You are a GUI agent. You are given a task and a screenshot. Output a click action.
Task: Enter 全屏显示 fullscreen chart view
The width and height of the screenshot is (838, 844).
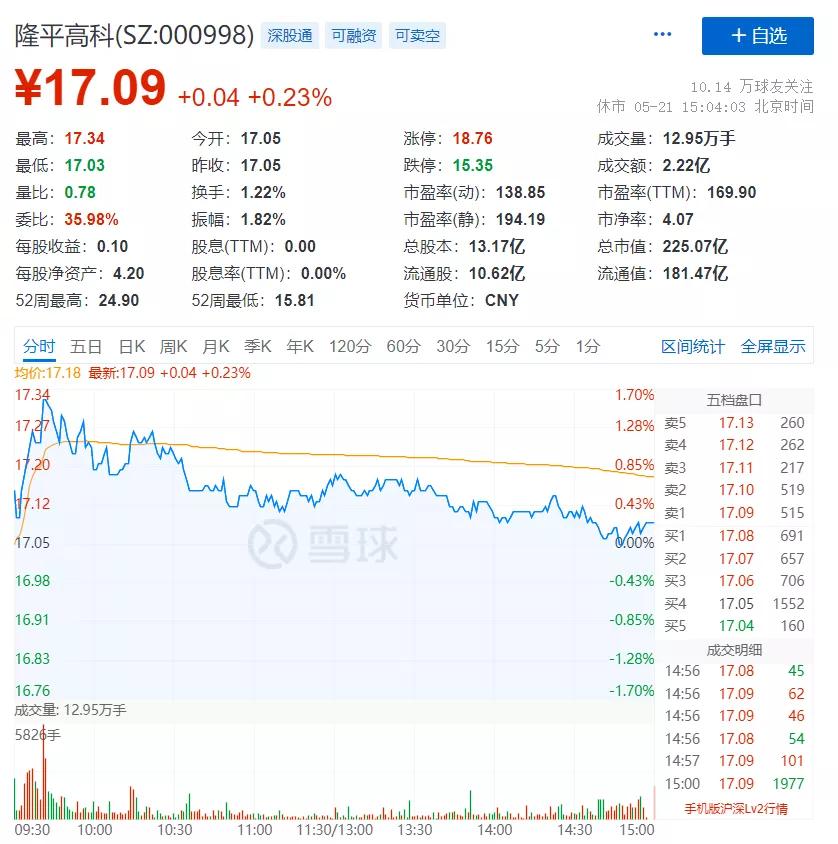(x=773, y=347)
